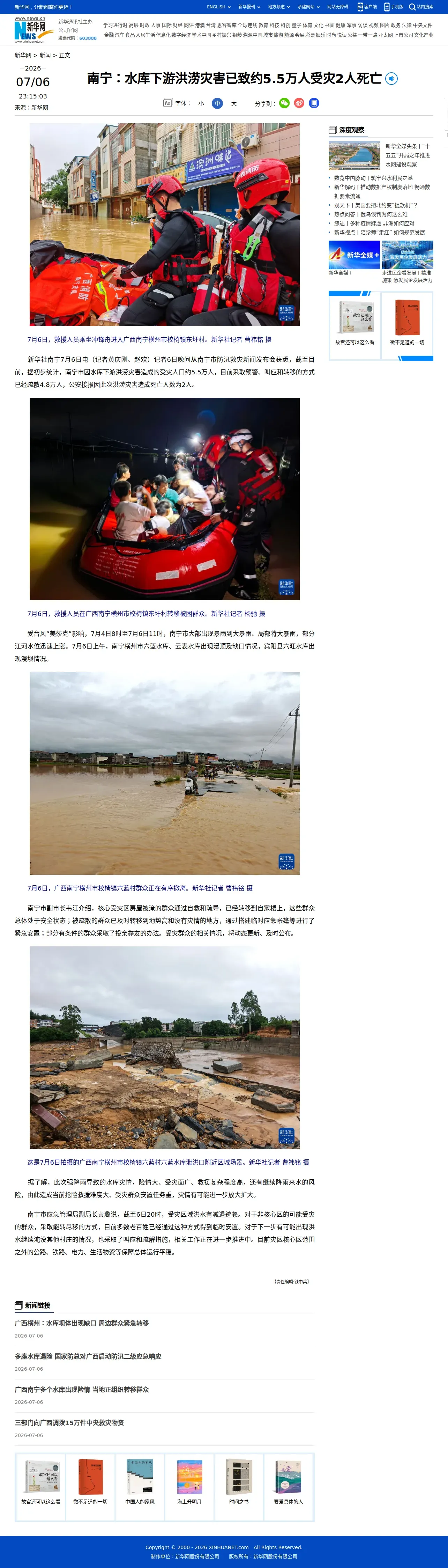Share the article to Weibo
The width and height of the screenshot is (448, 1568).
[299, 103]
